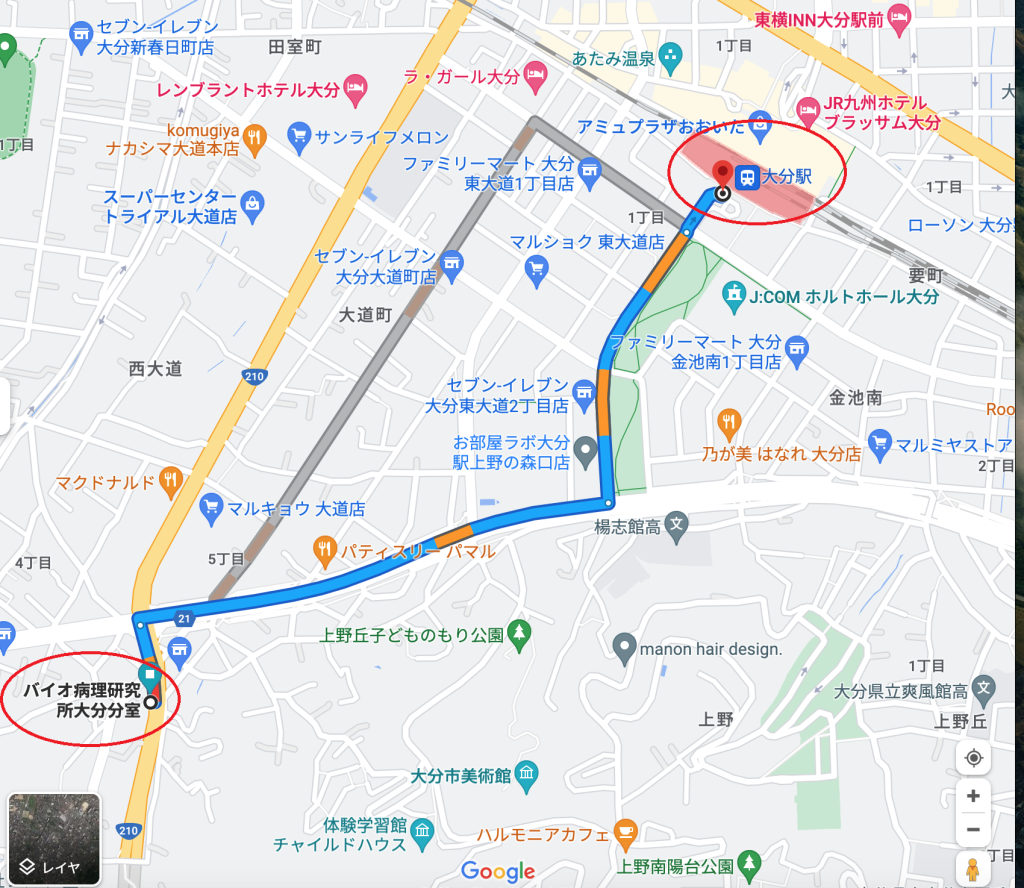Open the ハルモニアカフェ cafe marker
The height and width of the screenshot is (888, 1024).
626,833
